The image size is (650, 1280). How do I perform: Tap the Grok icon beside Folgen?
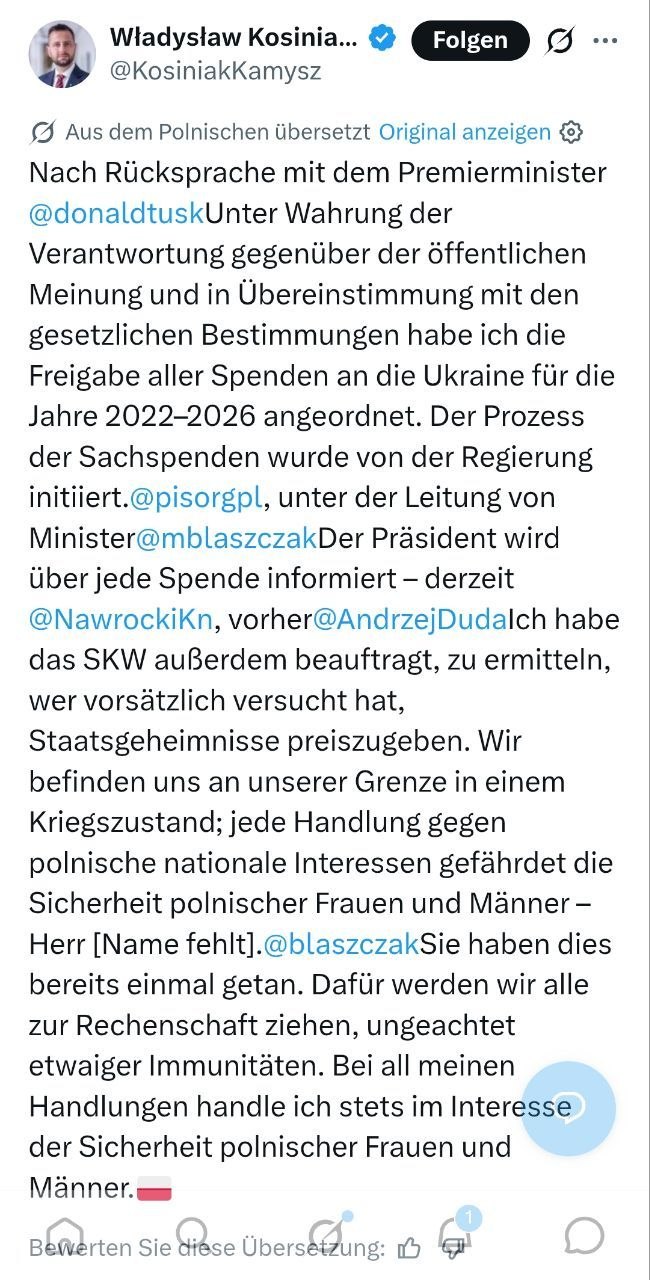coord(560,41)
